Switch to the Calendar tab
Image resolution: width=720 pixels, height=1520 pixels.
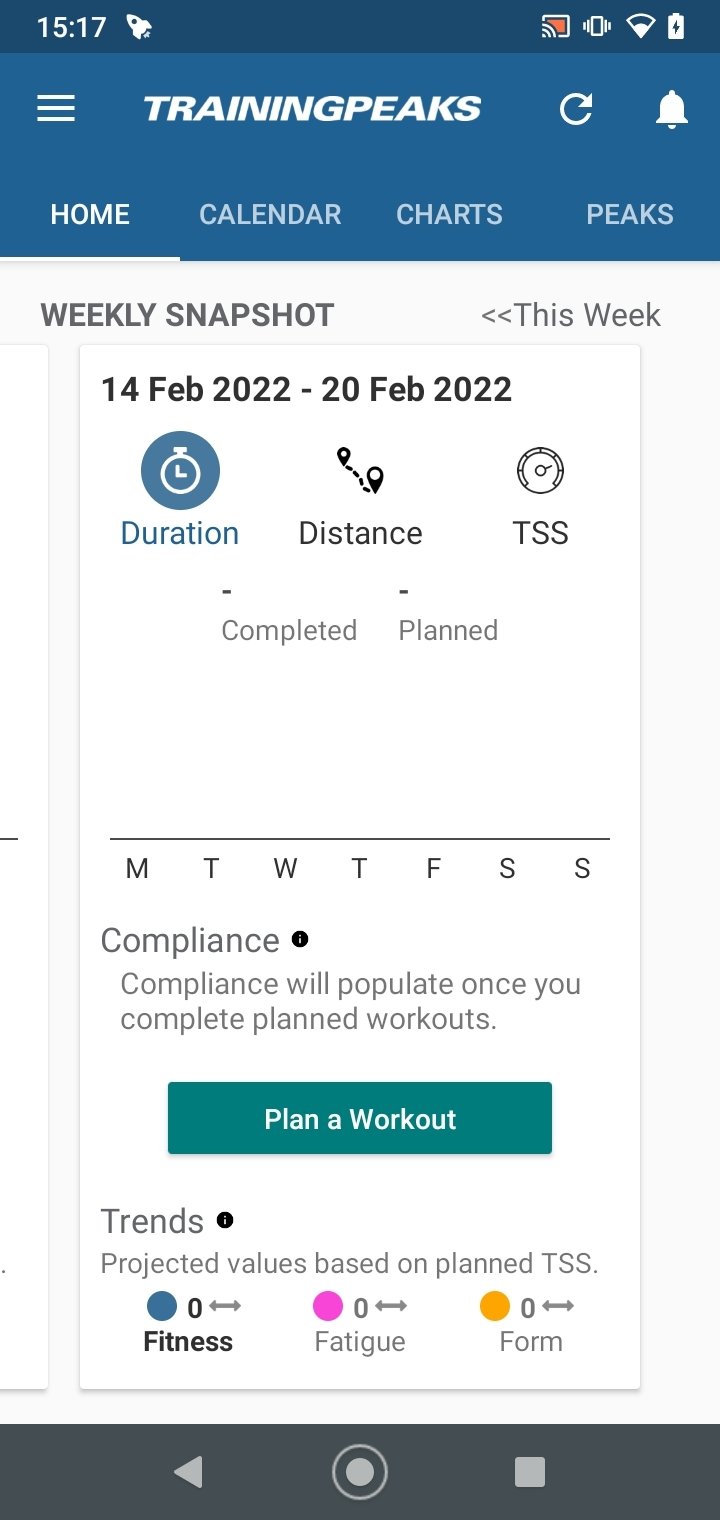pos(270,214)
